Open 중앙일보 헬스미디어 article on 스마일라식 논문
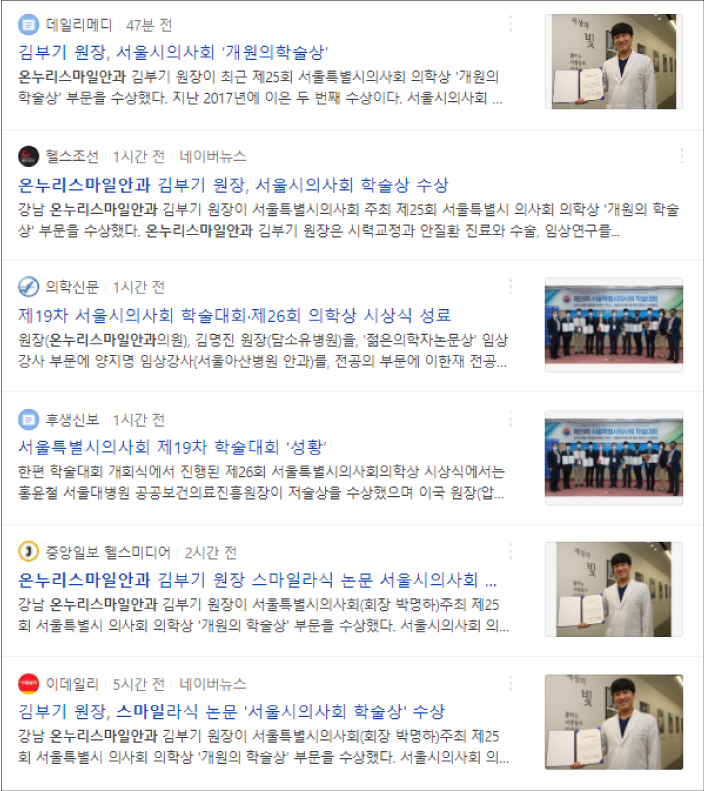Screen dimensions: 704x791 tap(257, 579)
